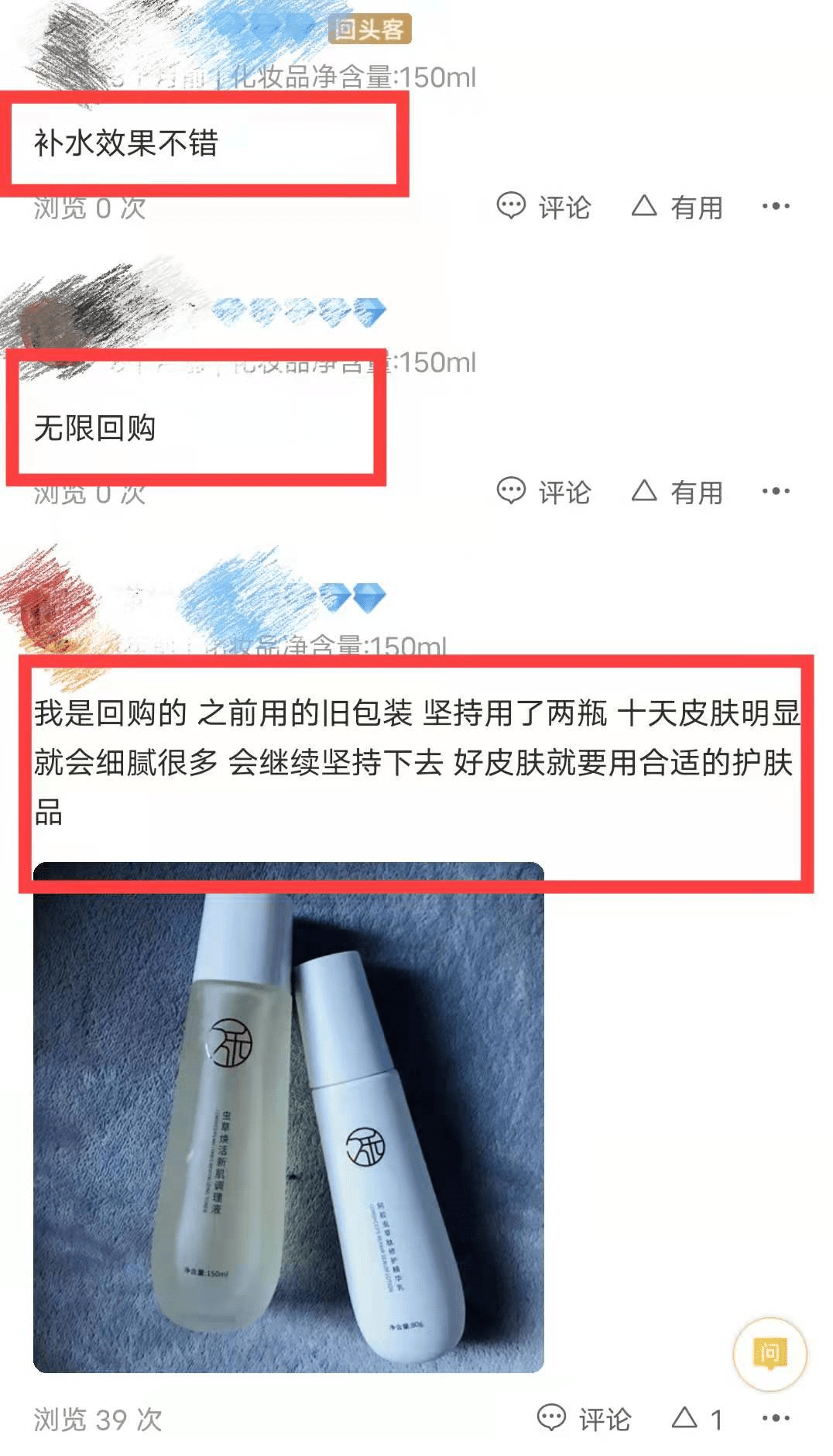Comment on the 无限回购 review
The width and height of the screenshot is (833, 1456).
pyautogui.click(x=543, y=492)
